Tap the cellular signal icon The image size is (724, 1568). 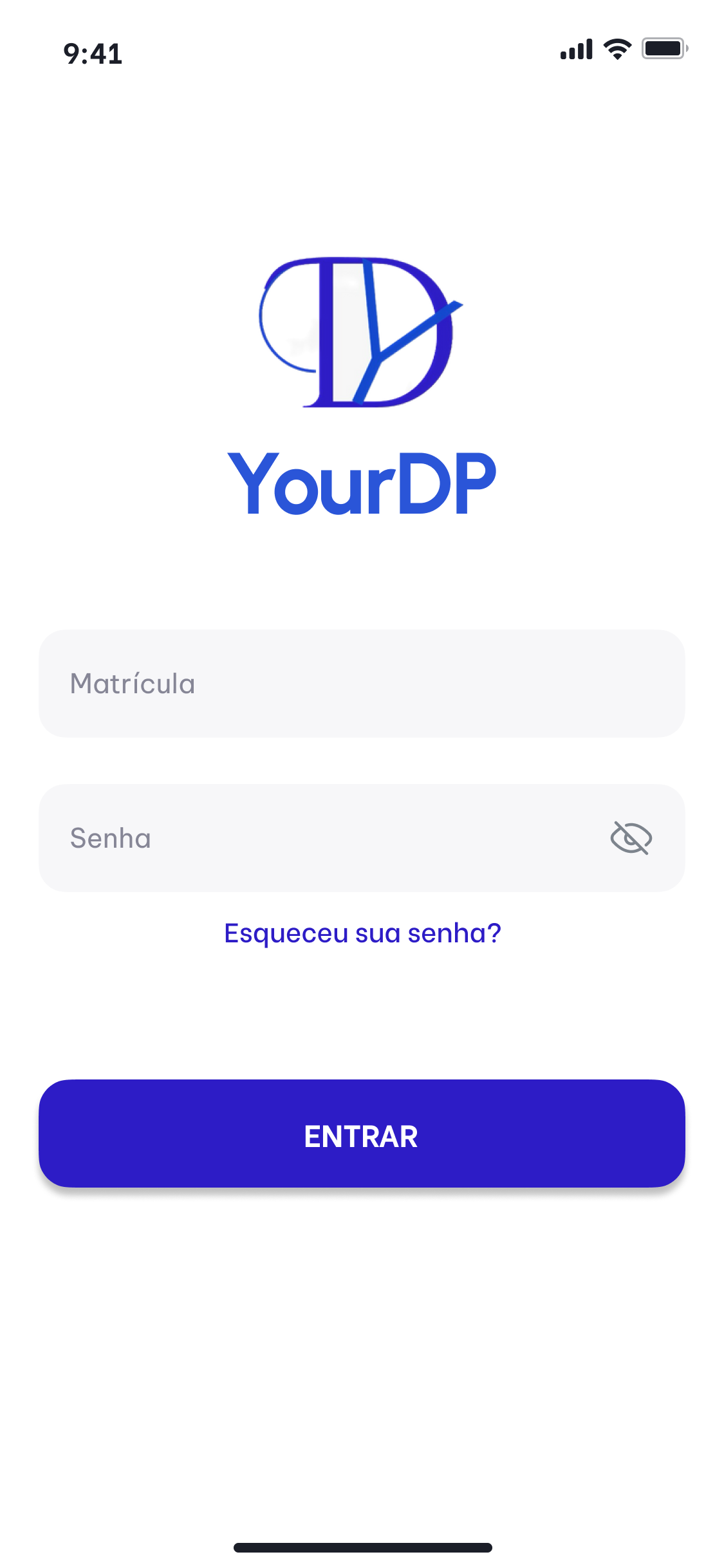[577, 50]
